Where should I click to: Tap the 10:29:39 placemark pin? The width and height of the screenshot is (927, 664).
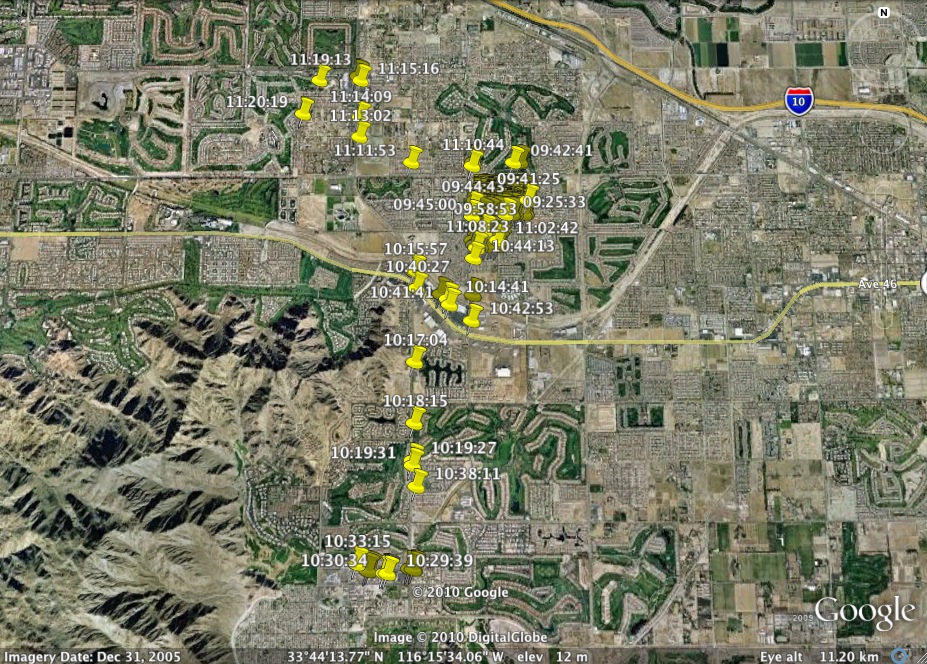coord(389,568)
